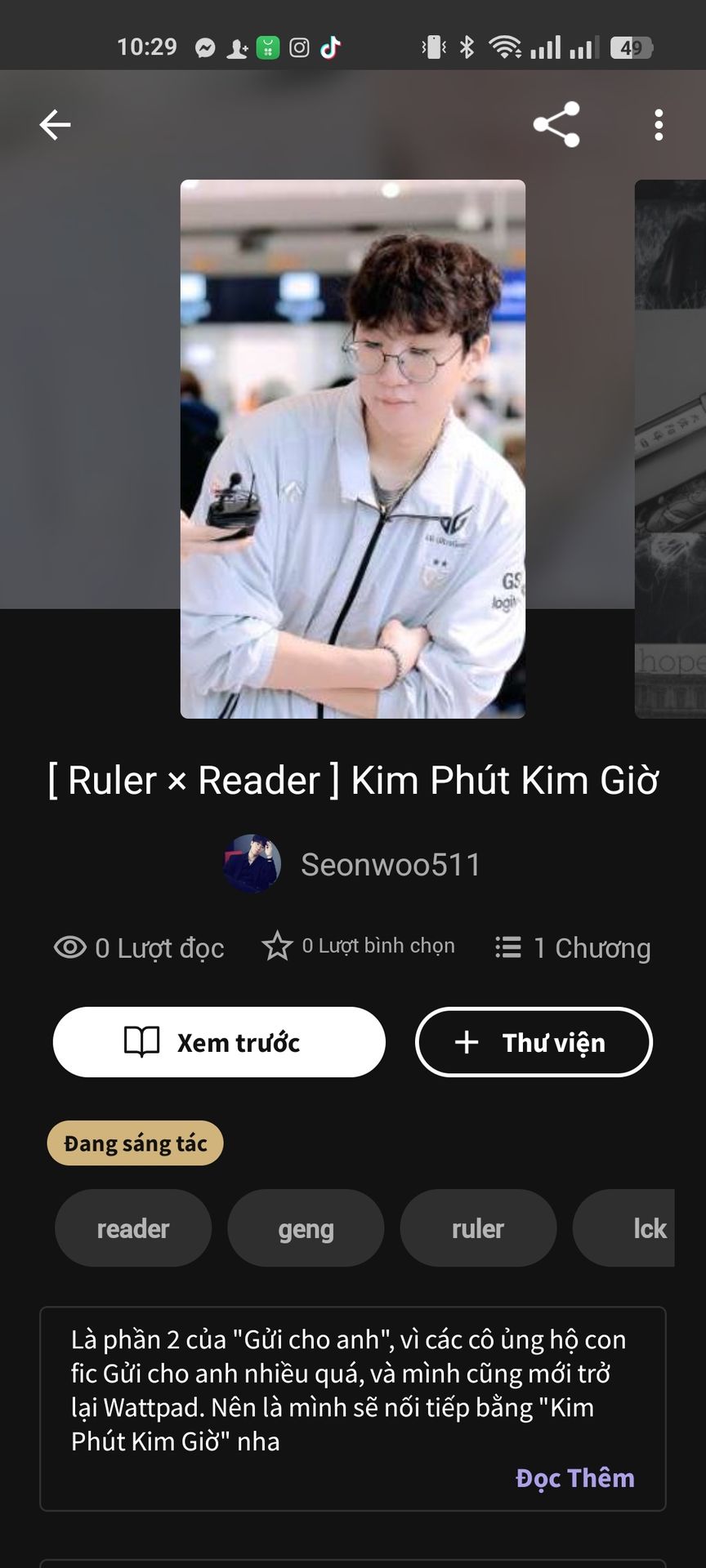Go back using the arrow icon
This screenshot has width=706, height=1568.
click(55, 125)
